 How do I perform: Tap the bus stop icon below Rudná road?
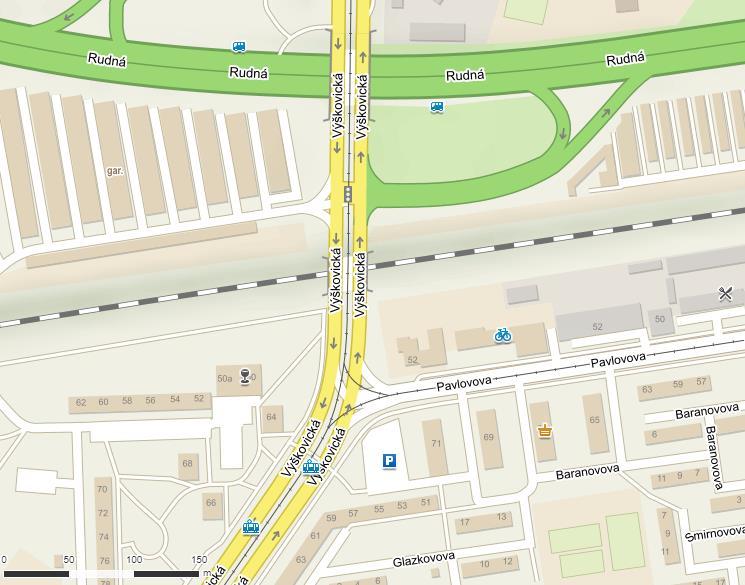coord(437,107)
